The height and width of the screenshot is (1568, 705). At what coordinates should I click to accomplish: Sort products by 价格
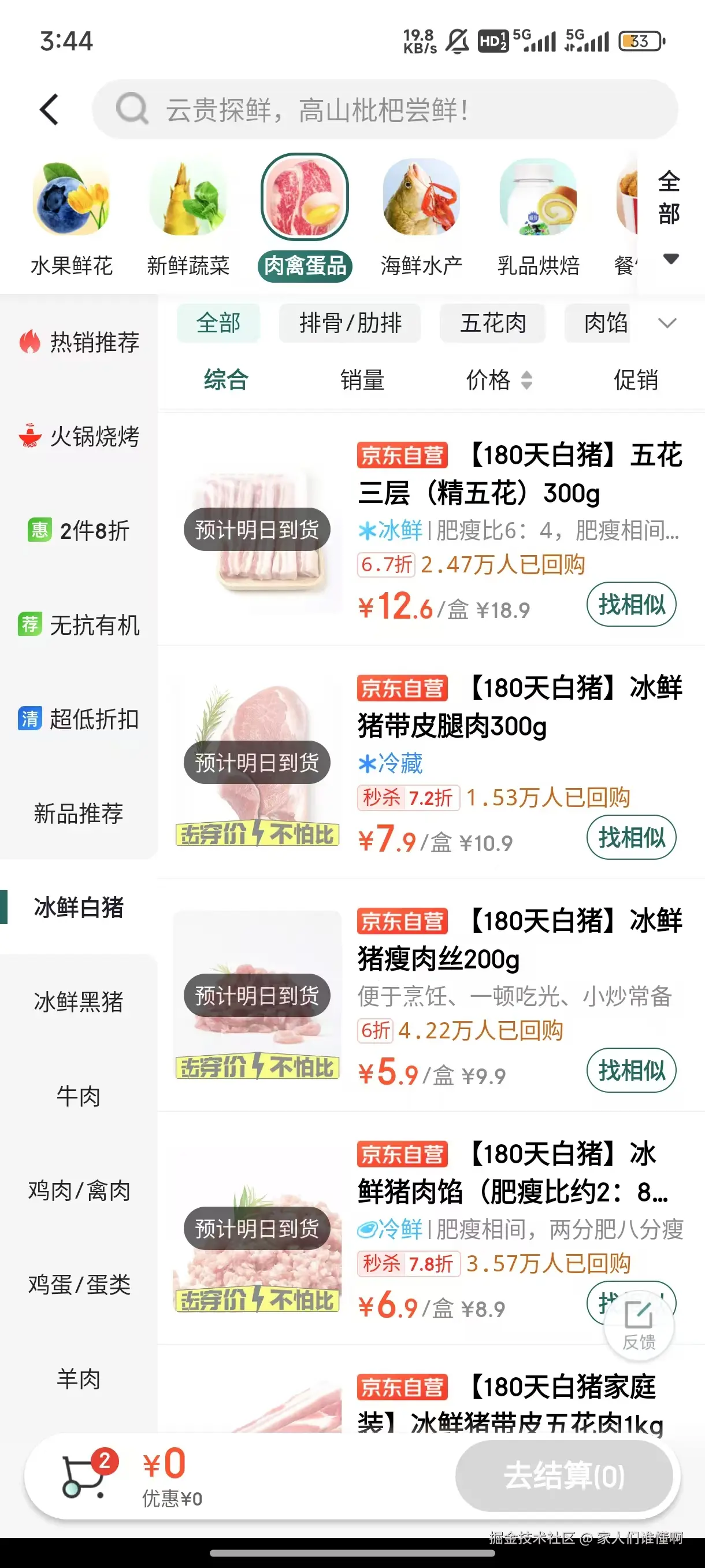(498, 380)
